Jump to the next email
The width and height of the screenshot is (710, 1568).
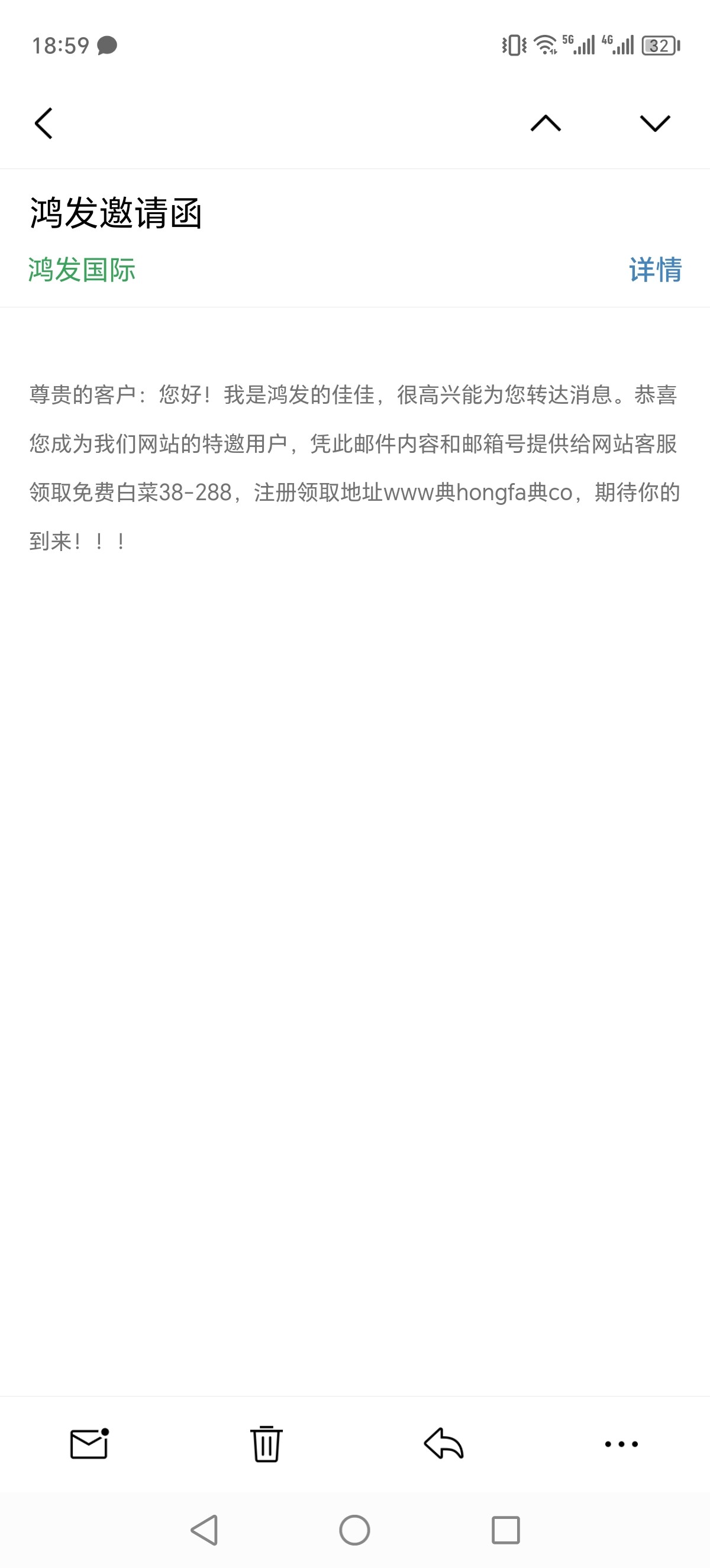[654, 124]
